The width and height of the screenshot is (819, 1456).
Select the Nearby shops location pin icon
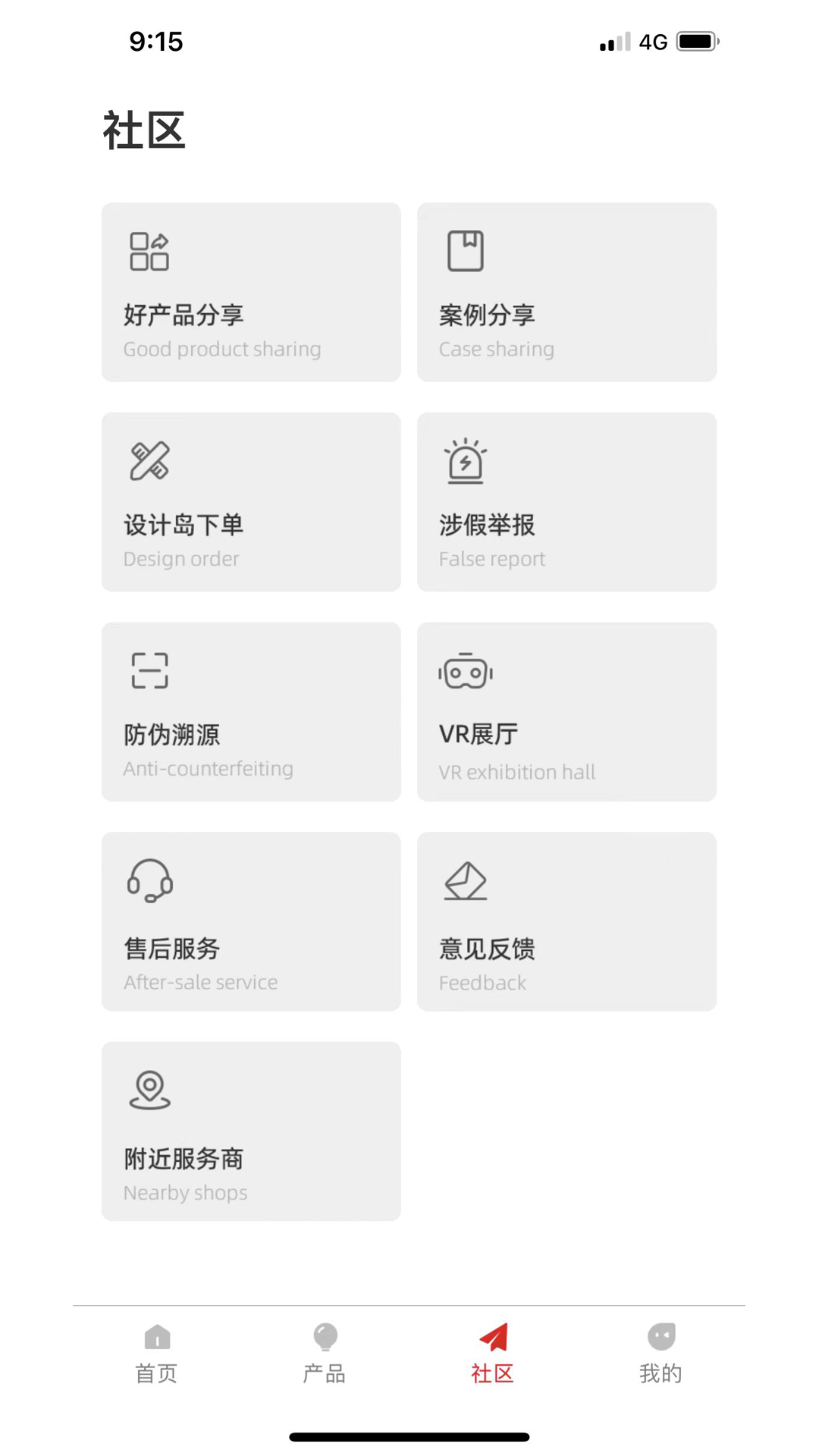pos(149,1090)
